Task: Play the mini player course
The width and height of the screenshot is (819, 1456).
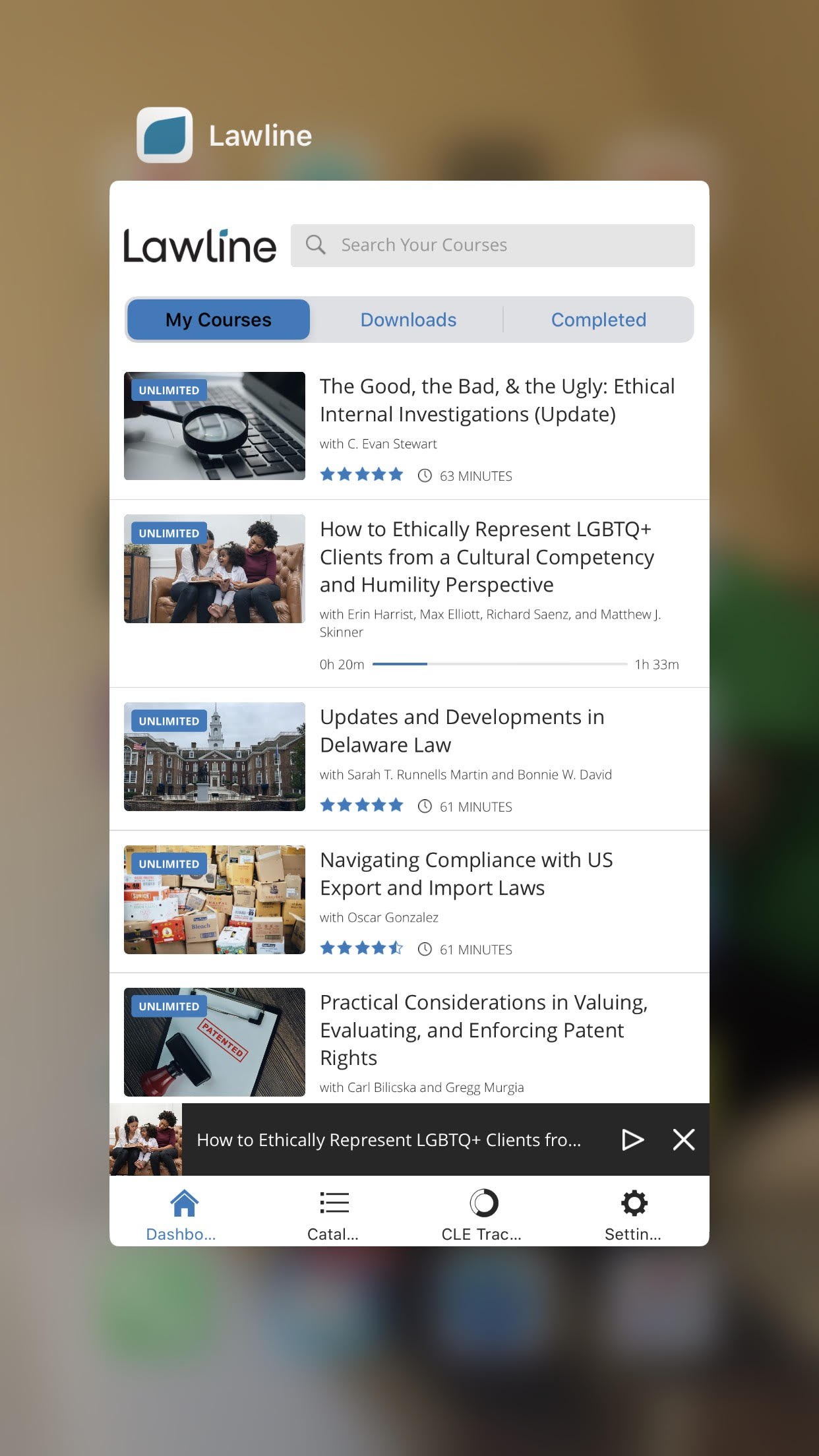Action: [632, 1139]
